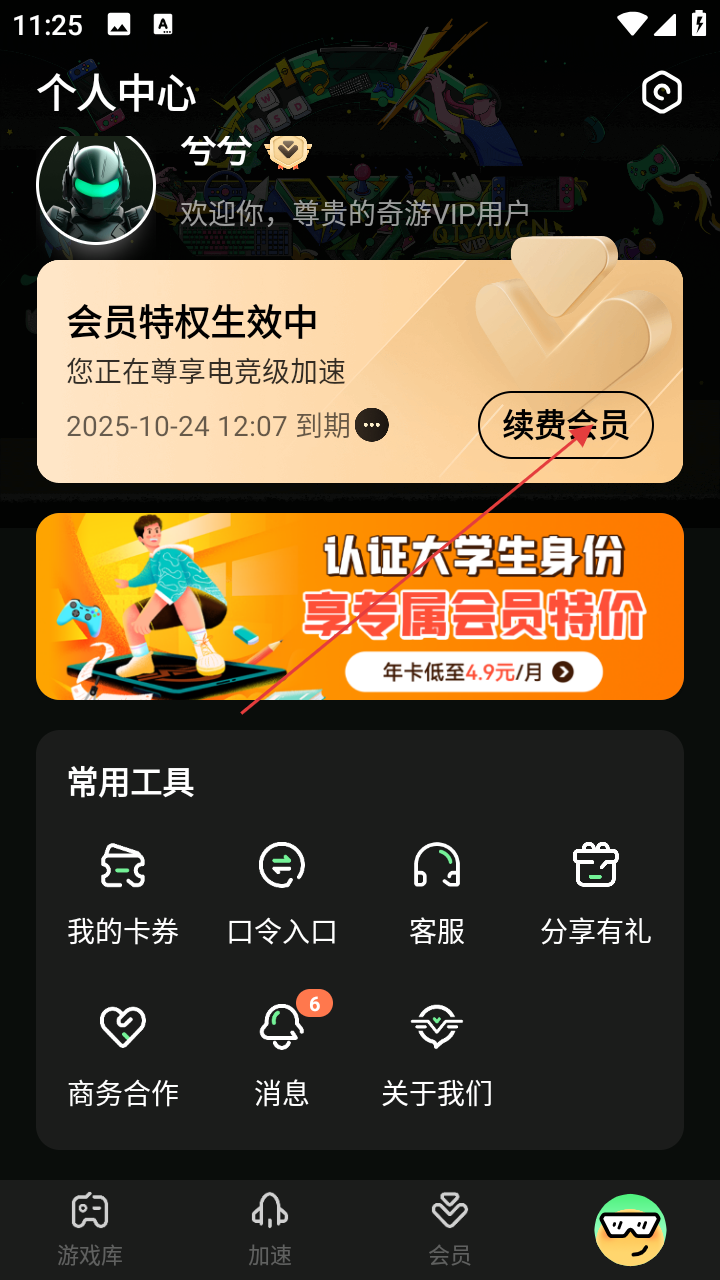This screenshot has width=720, height=1280.
Task: Open the settings hexagon icon
Action: pyautogui.click(x=661, y=93)
